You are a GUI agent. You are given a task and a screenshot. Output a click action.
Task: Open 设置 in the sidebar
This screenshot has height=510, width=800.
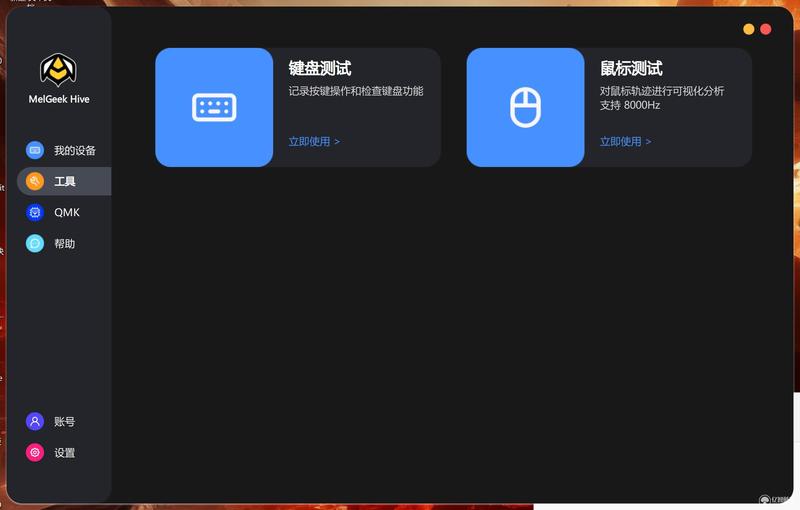pos(63,452)
